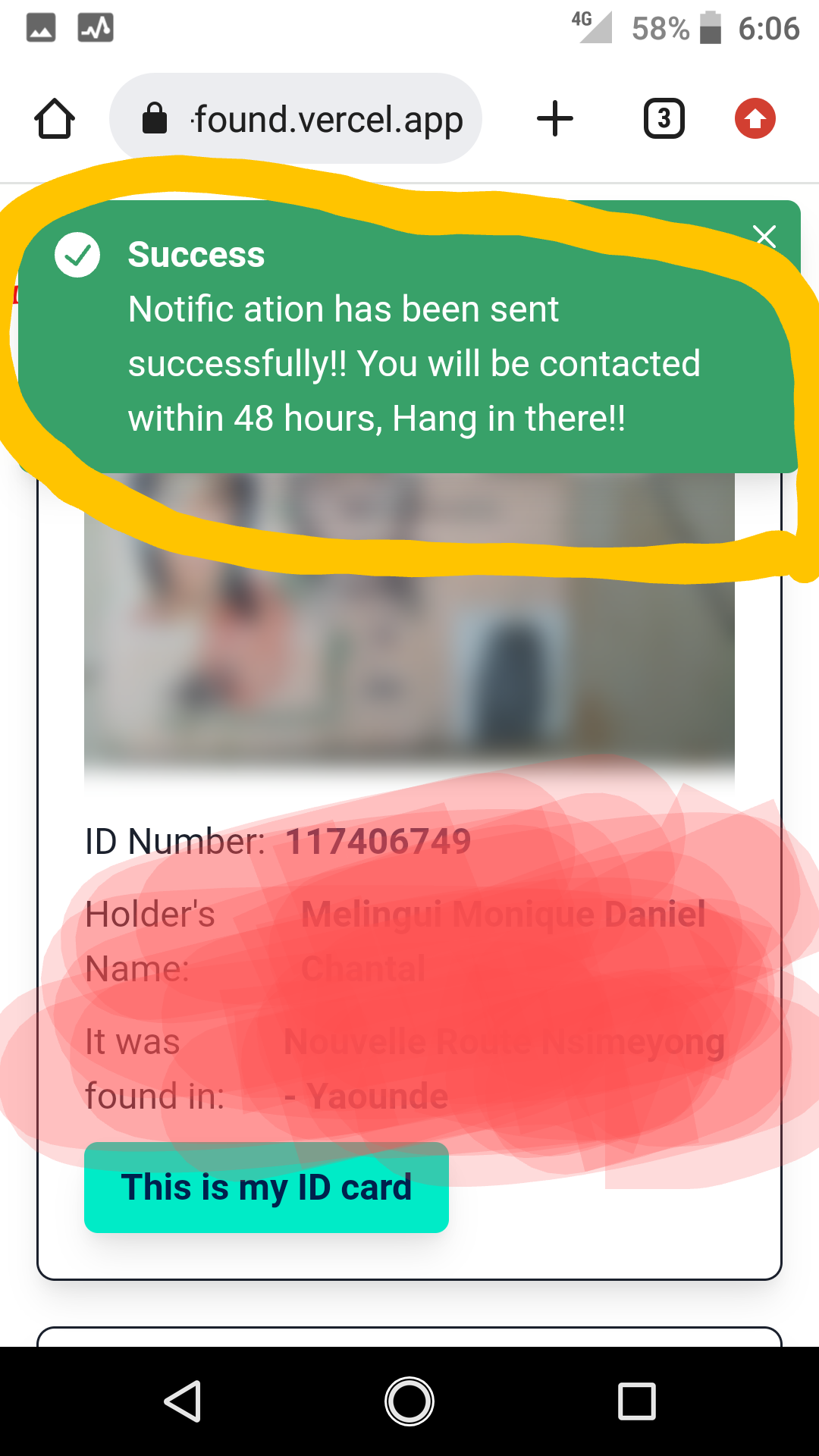Open a new browser tab
819x1456 pixels.
(555, 119)
